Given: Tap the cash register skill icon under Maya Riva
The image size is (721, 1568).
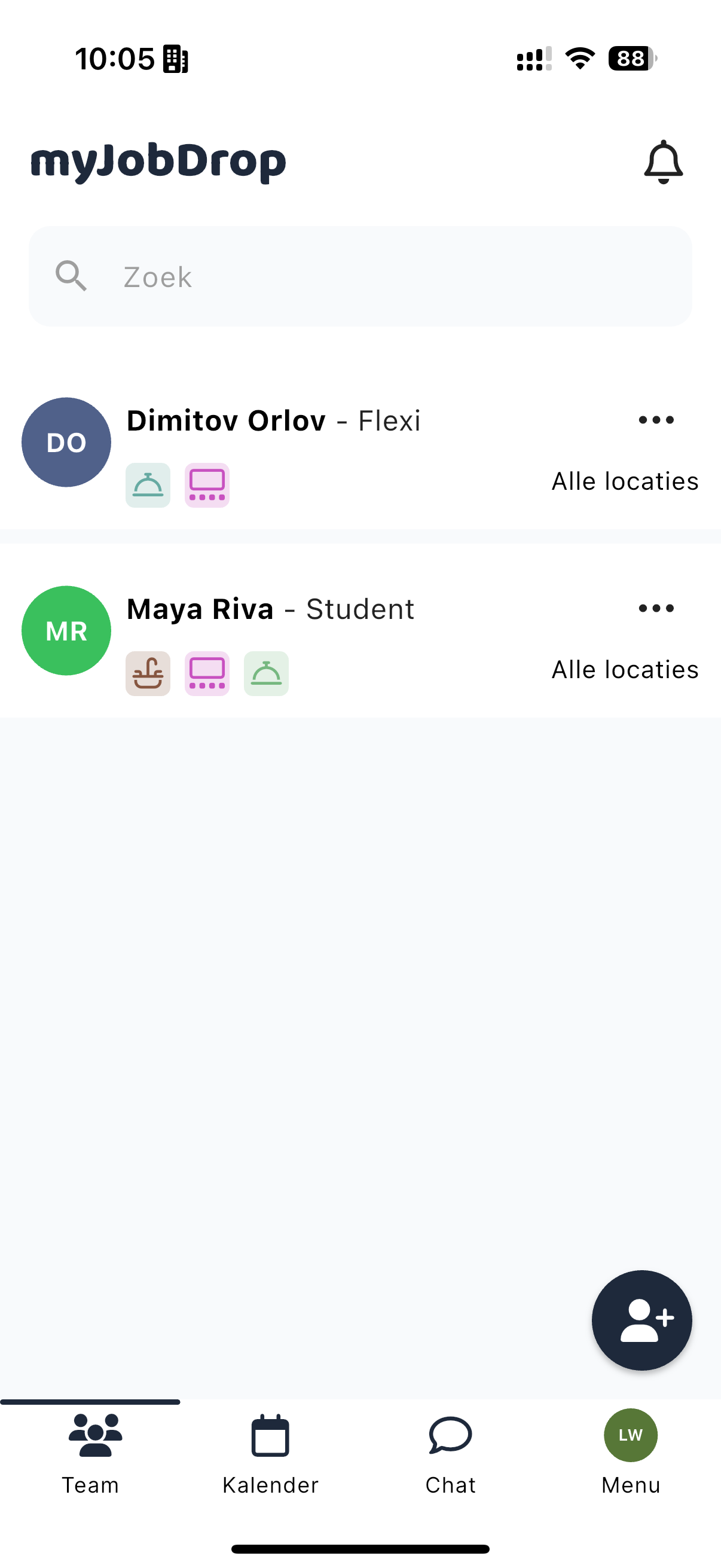Looking at the screenshot, I should pos(206,674).
